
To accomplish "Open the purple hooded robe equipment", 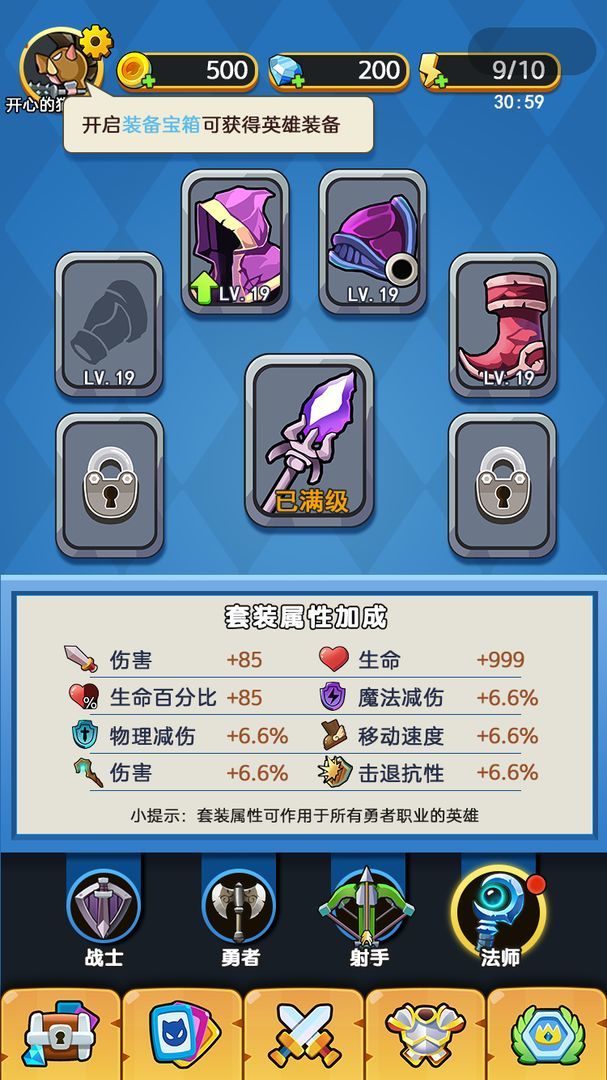I will tap(235, 241).
